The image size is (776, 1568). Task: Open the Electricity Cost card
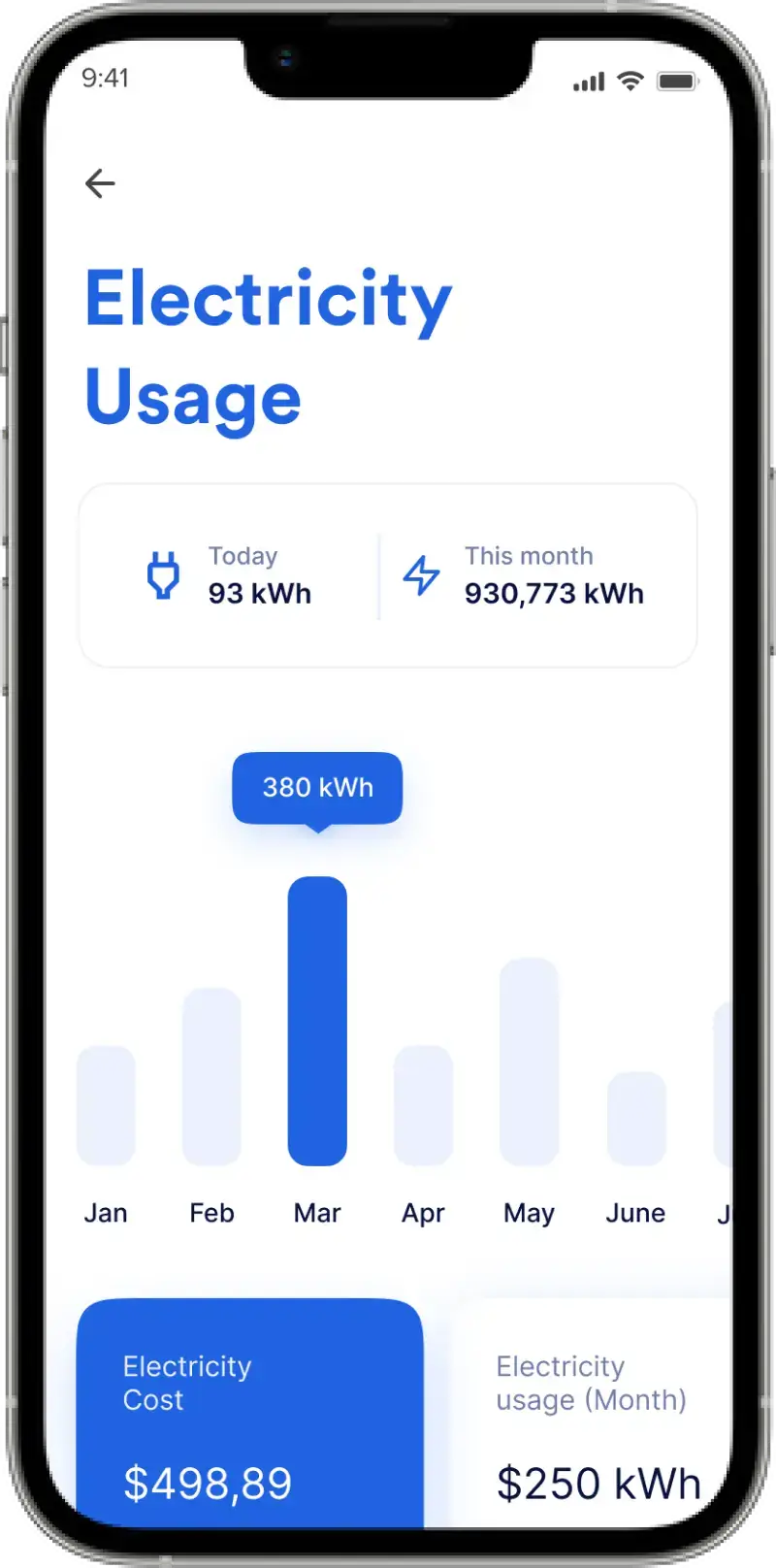click(250, 1414)
